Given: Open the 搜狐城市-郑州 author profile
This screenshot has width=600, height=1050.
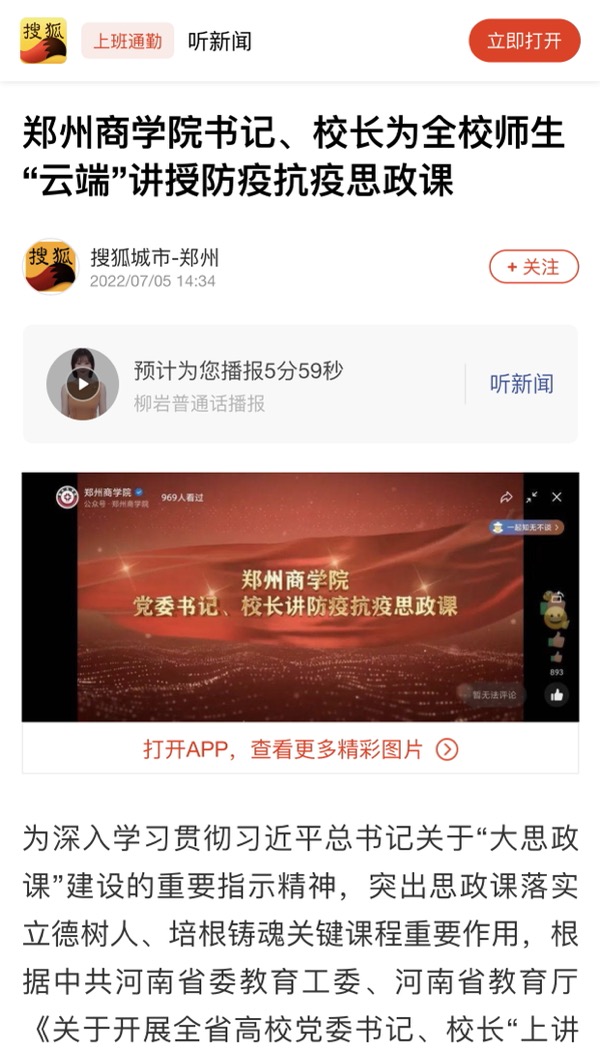Looking at the screenshot, I should tap(154, 258).
